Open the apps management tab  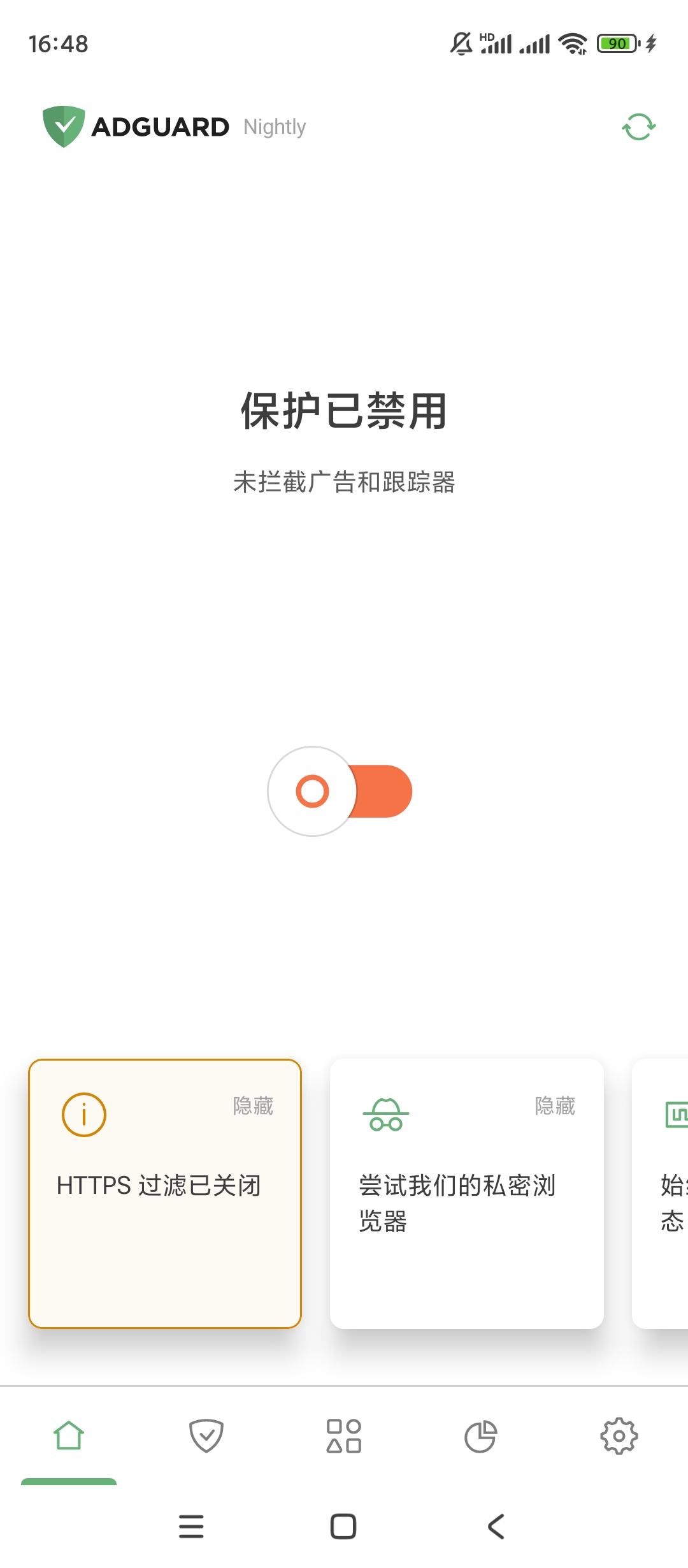[x=344, y=1437]
